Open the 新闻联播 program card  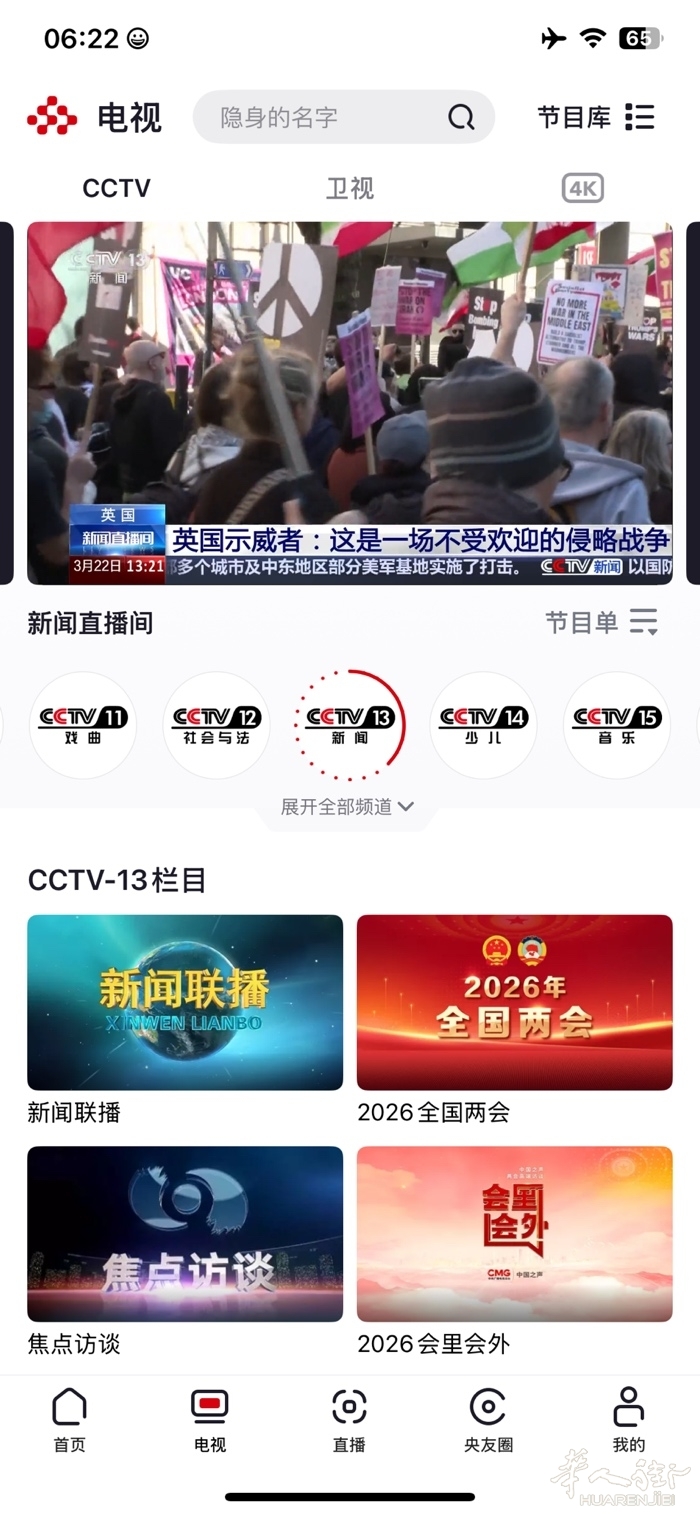point(185,1002)
